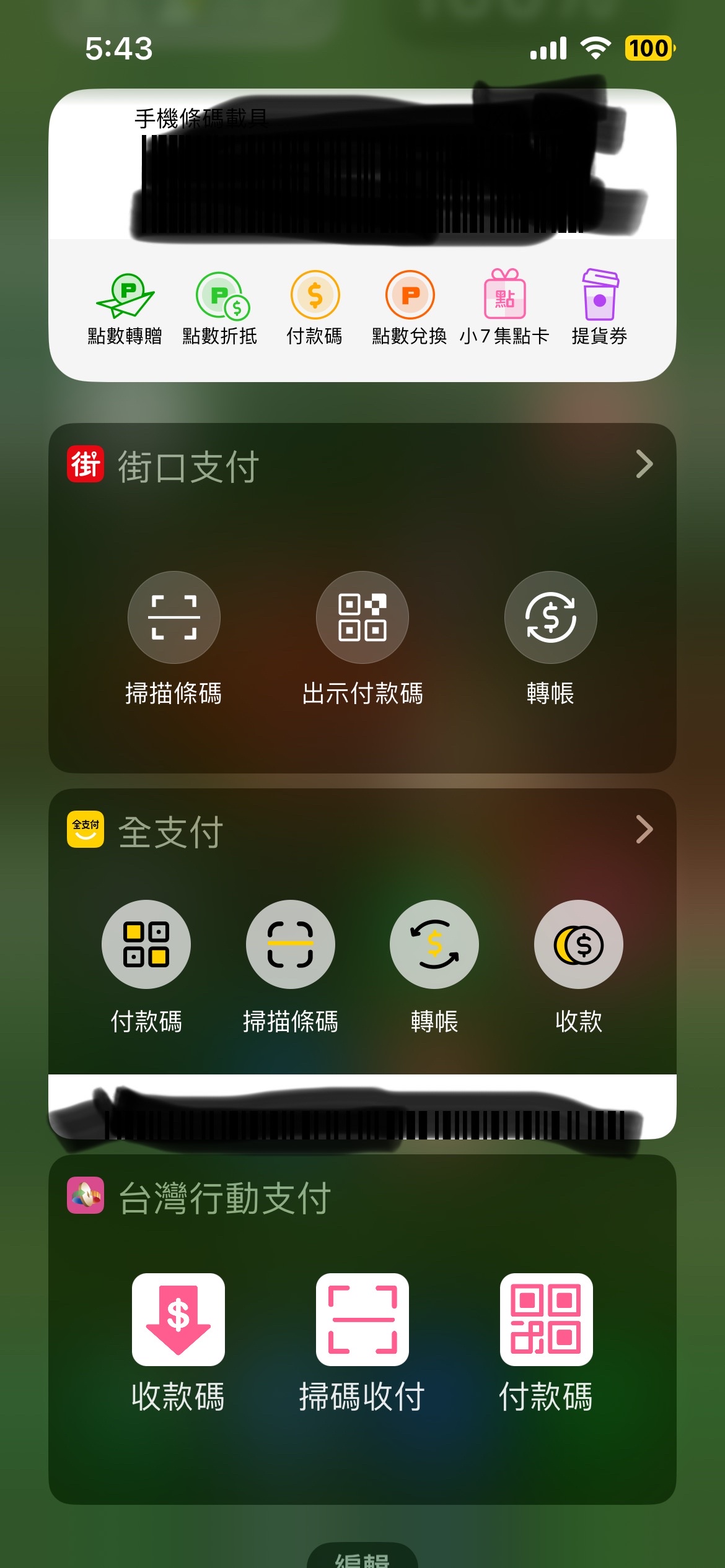Open 點數轉贈 in the top widget
Image resolution: width=725 pixels, height=1568 pixels.
(125, 308)
